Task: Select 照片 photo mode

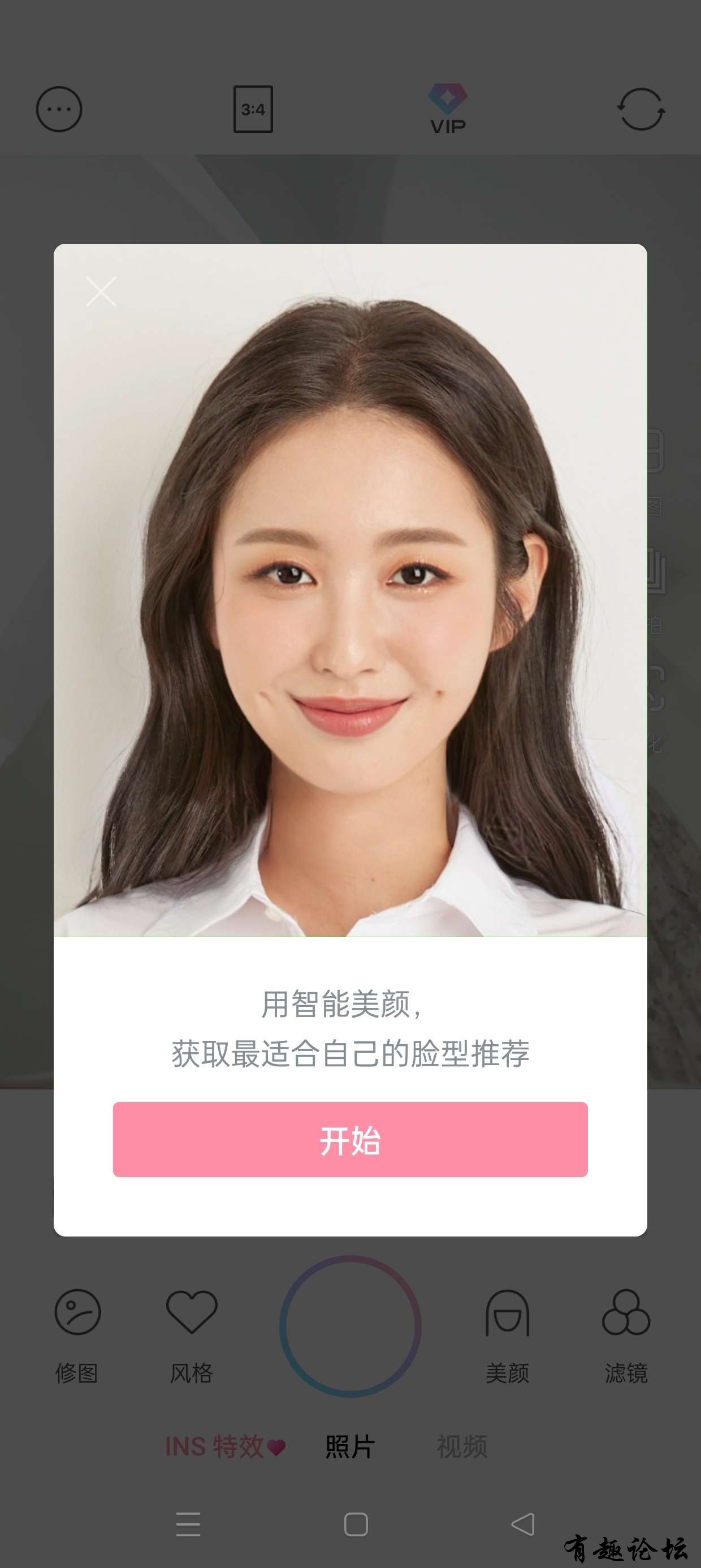Action: pos(350,1446)
